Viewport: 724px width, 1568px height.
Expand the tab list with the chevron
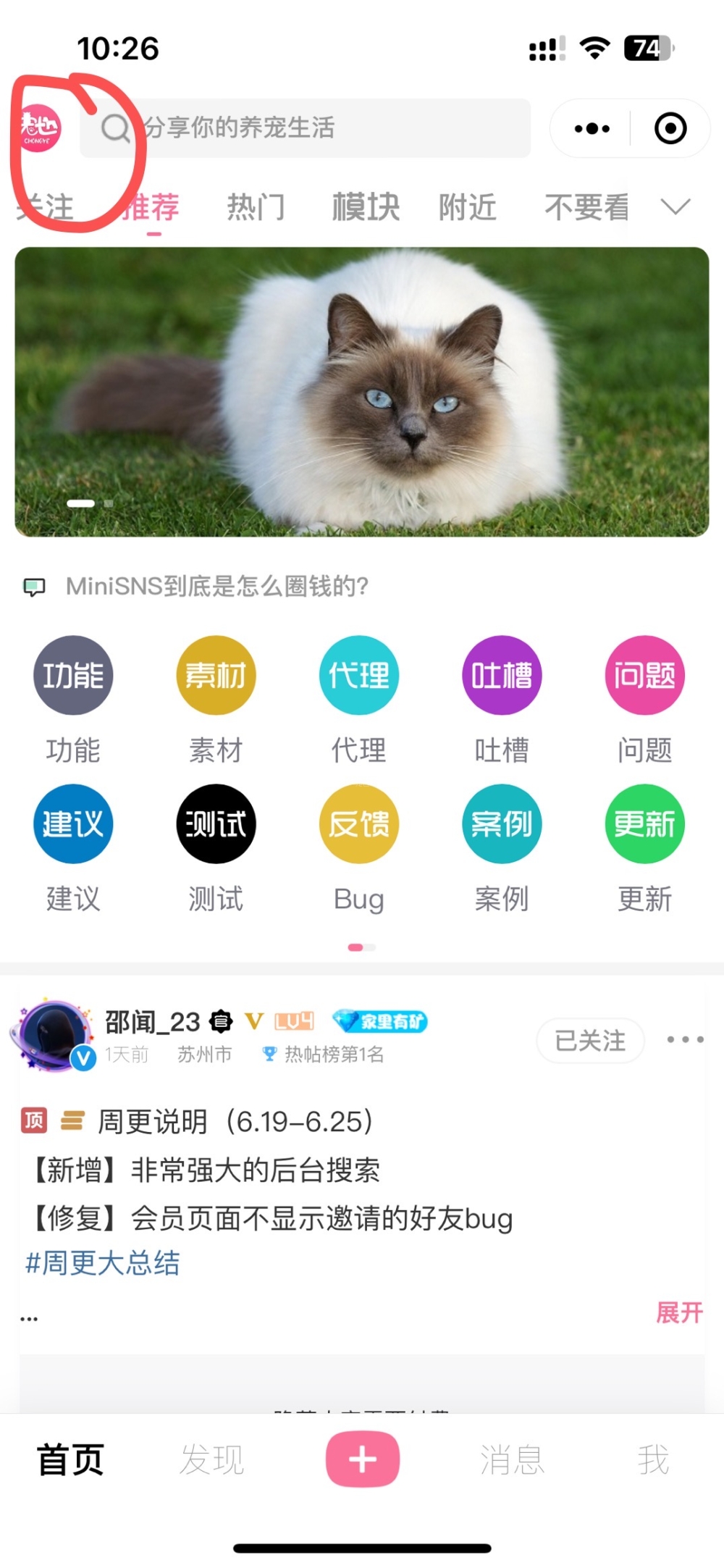tap(675, 207)
